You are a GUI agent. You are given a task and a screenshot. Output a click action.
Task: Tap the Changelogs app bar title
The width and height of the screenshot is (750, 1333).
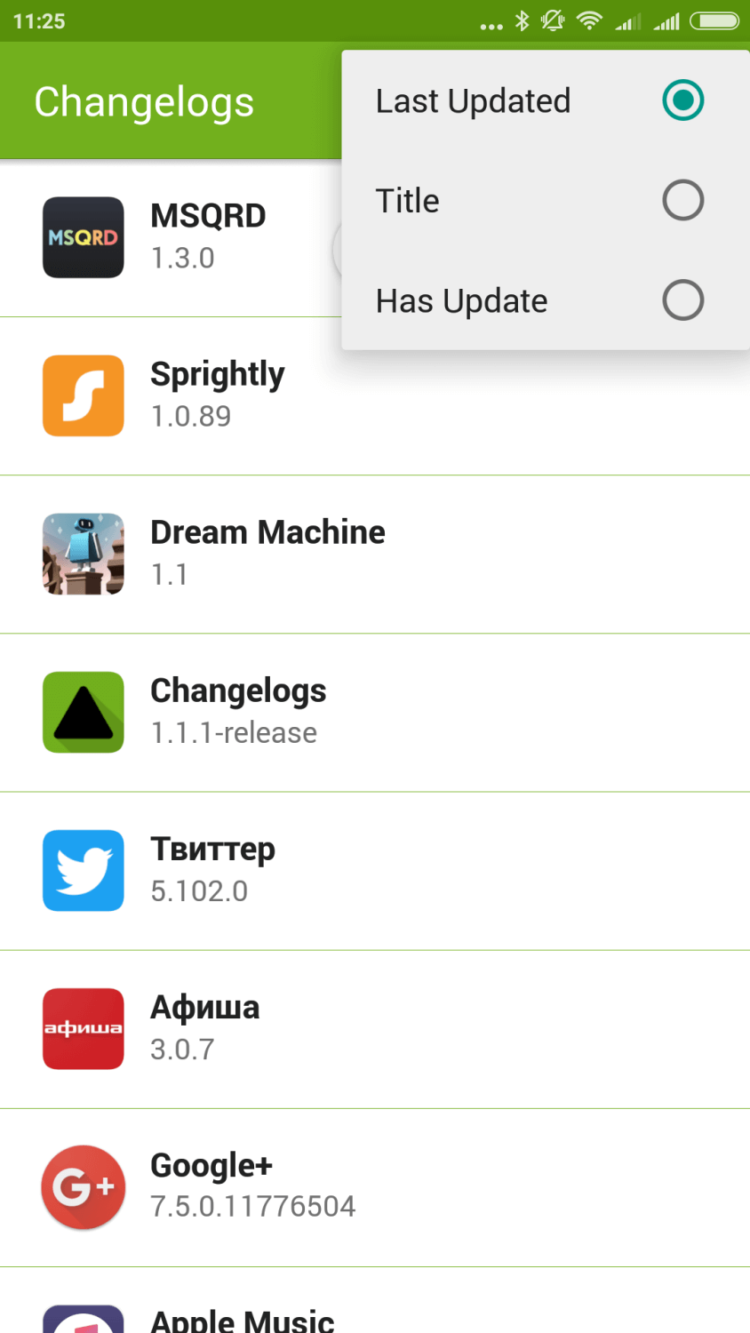tap(144, 100)
